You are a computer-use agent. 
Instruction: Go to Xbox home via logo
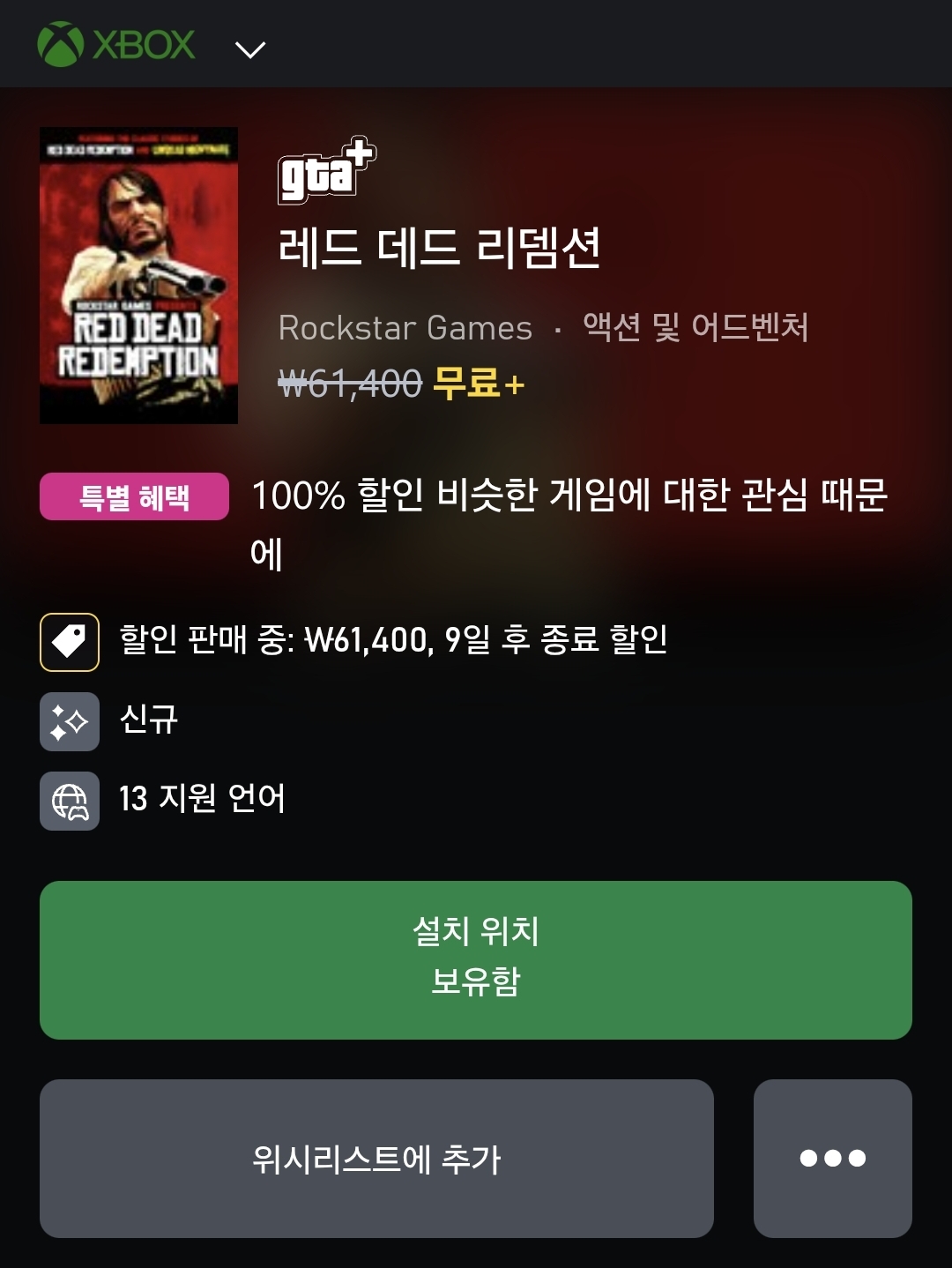click(116, 44)
